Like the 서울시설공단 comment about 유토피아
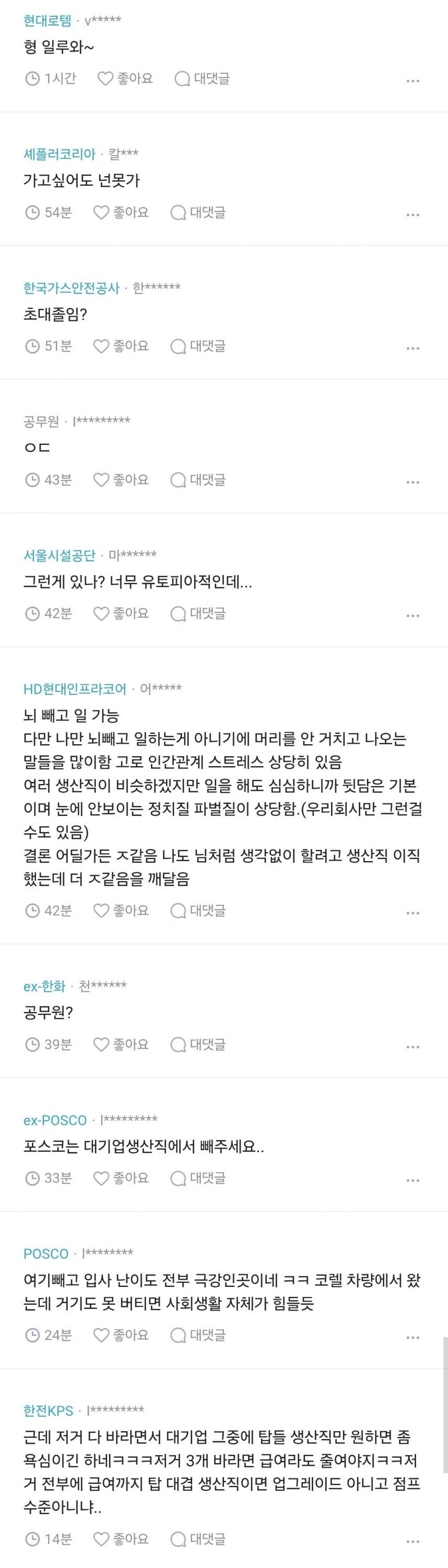The image size is (448, 1568). click(121, 614)
